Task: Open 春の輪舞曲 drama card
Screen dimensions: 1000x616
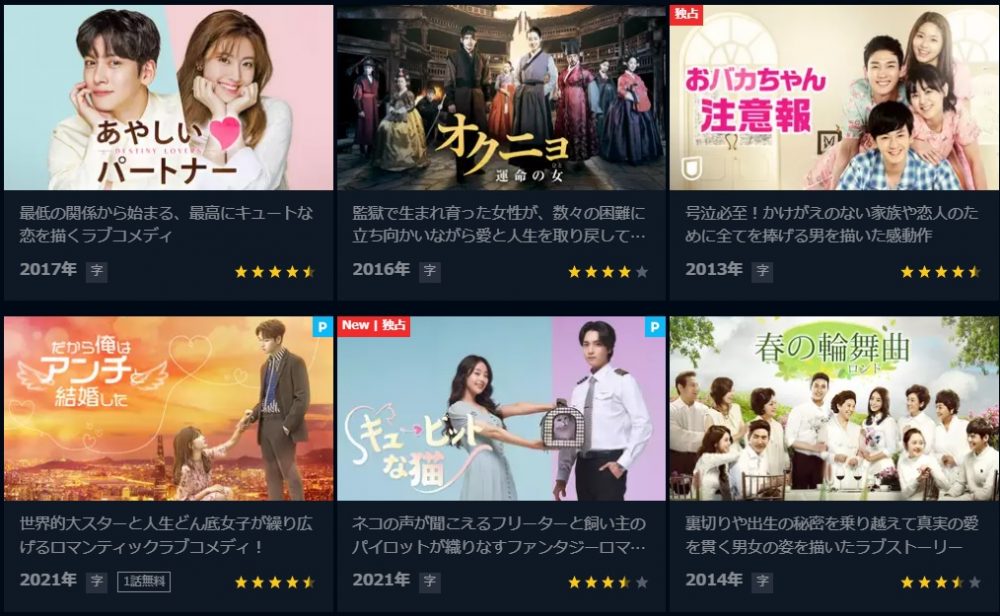Action: point(834,408)
